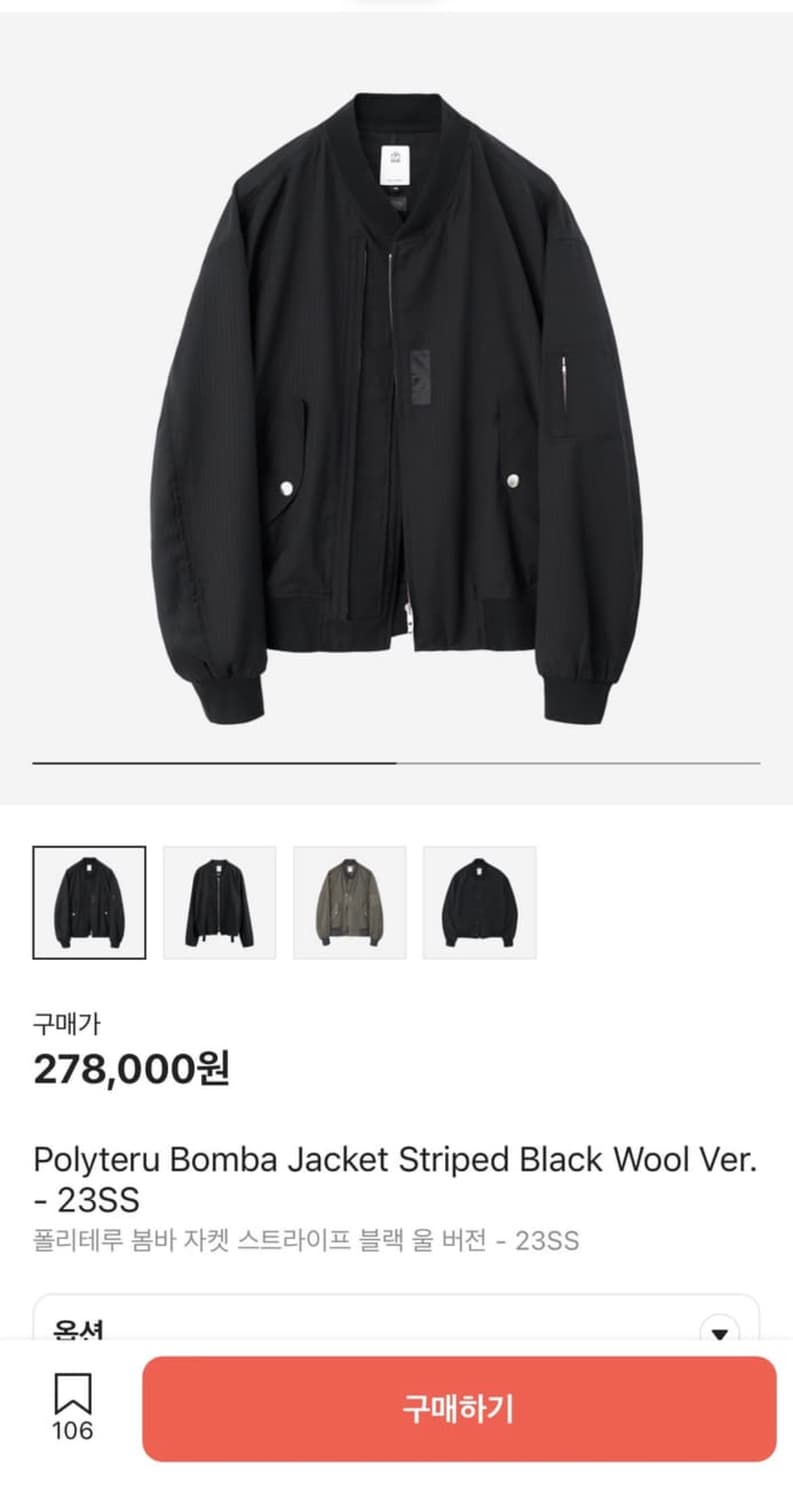Select the first black jacket thumbnail
The image size is (793, 1500).
[89, 902]
